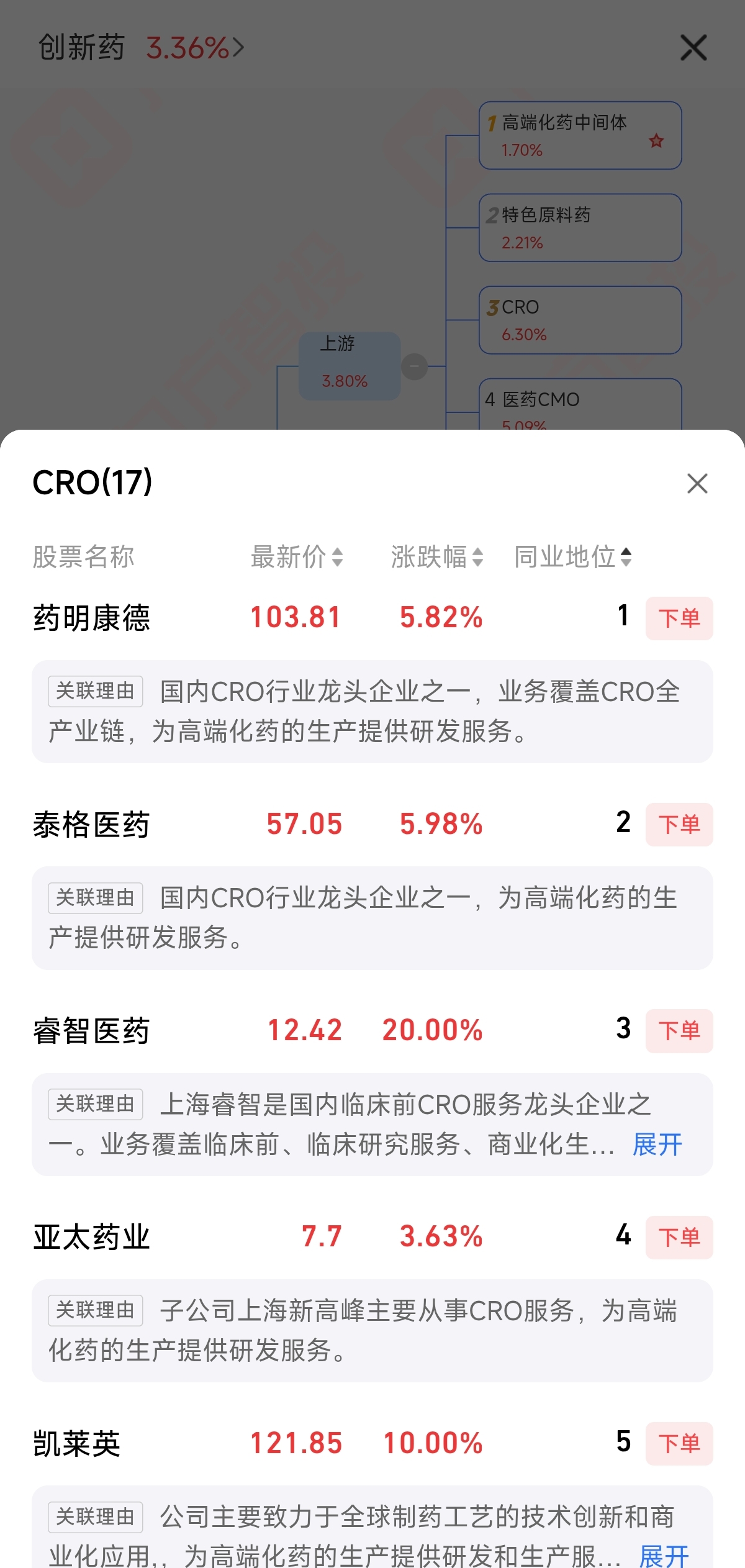Image resolution: width=745 pixels, height=1568 pixels.
Task: Sort stocks by 同业地位
Action: (x=573, y=556)
